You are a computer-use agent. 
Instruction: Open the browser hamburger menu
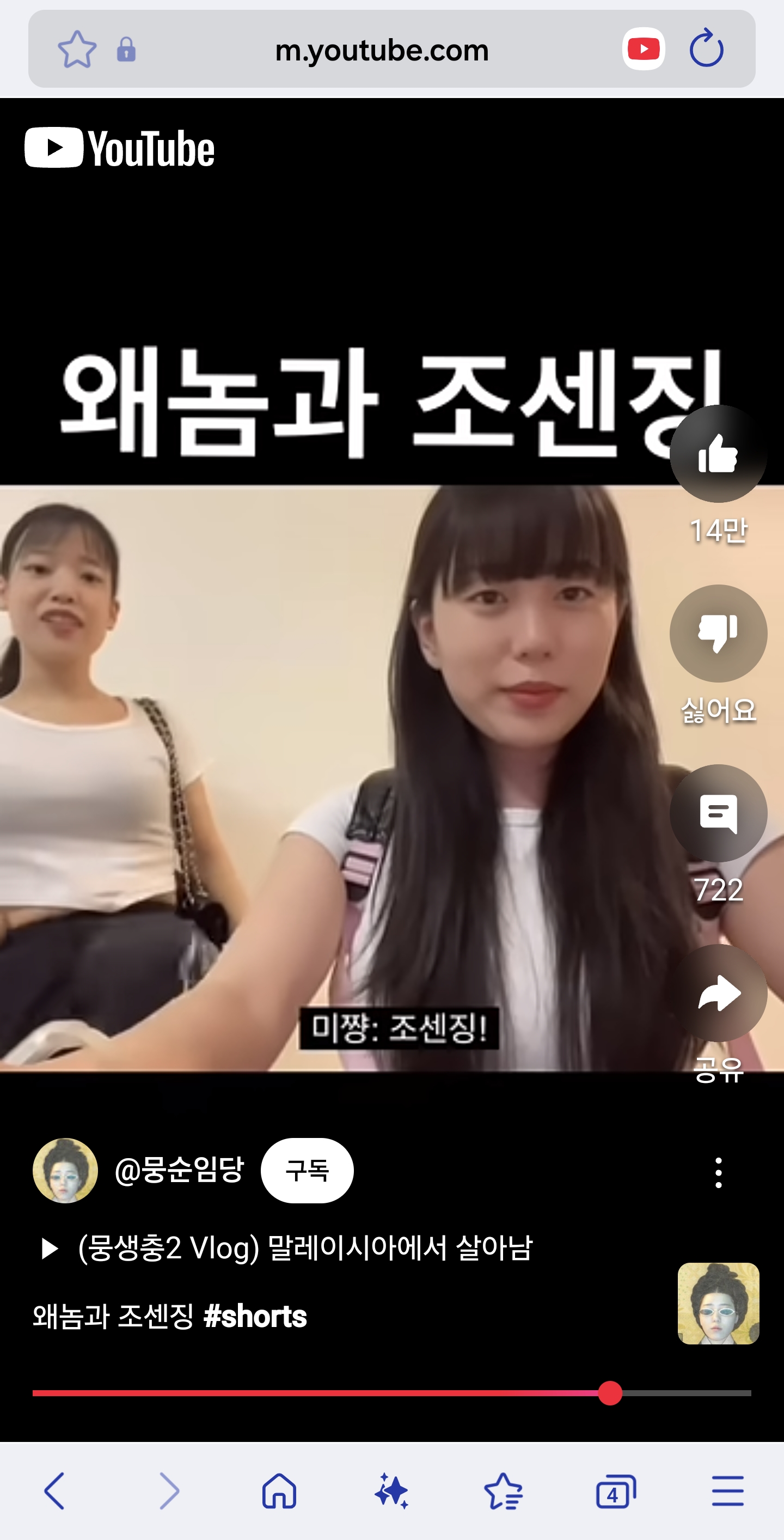[727, 1491]
